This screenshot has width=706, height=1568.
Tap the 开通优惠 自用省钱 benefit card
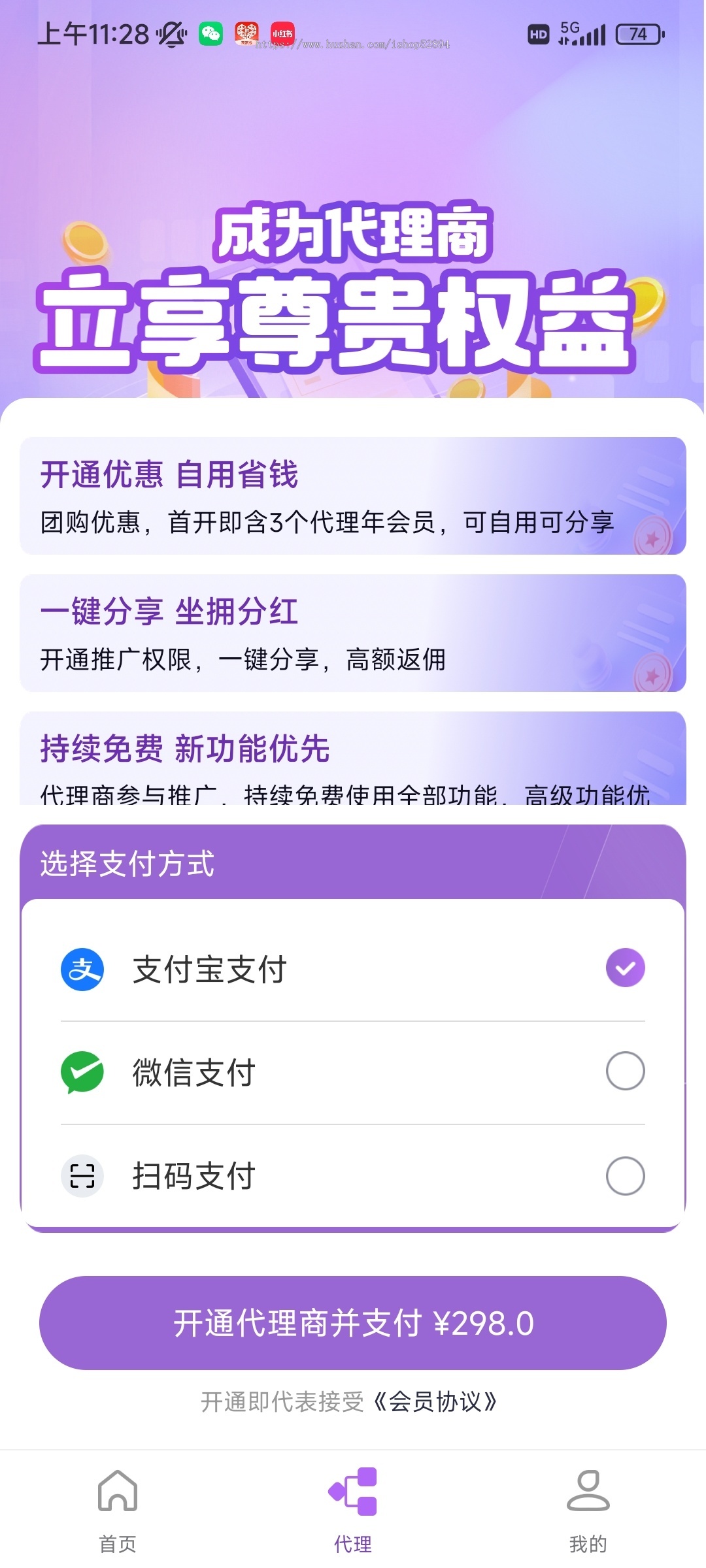coord(353,498)
